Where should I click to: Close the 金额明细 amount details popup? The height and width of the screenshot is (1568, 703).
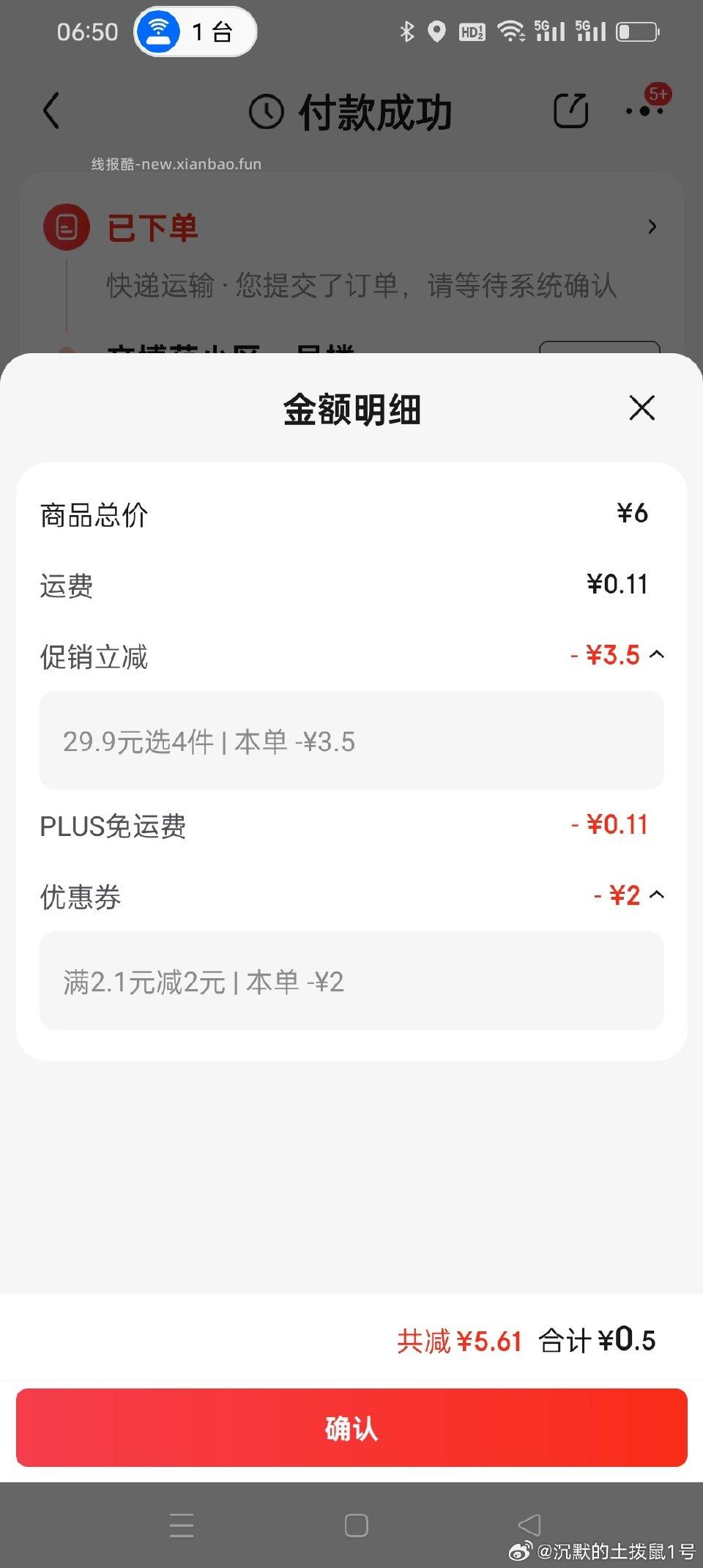641,408
